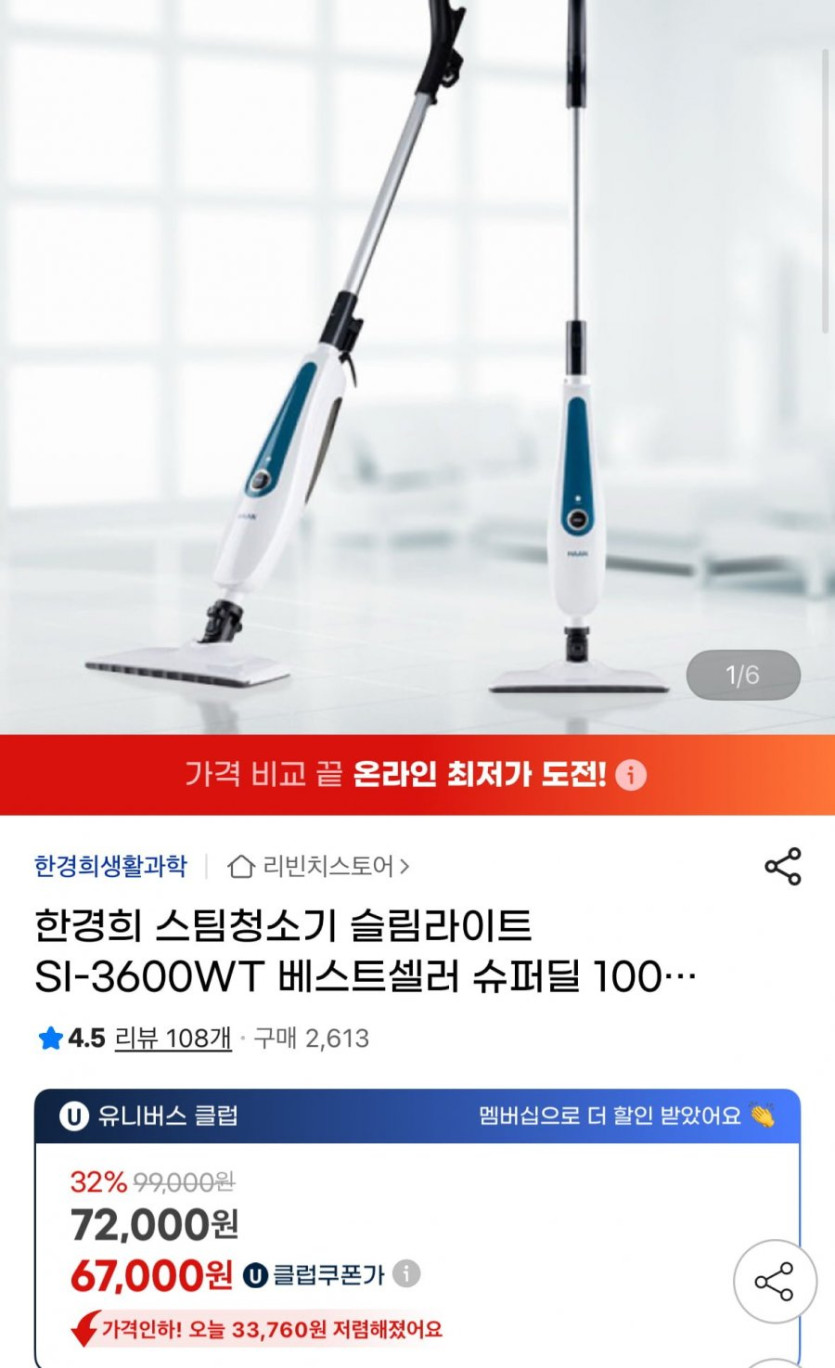Open the 리뷰 108개 reviews link
Image resolution: width=835 pixels, height=1368 pixels.
point(173,1039)
